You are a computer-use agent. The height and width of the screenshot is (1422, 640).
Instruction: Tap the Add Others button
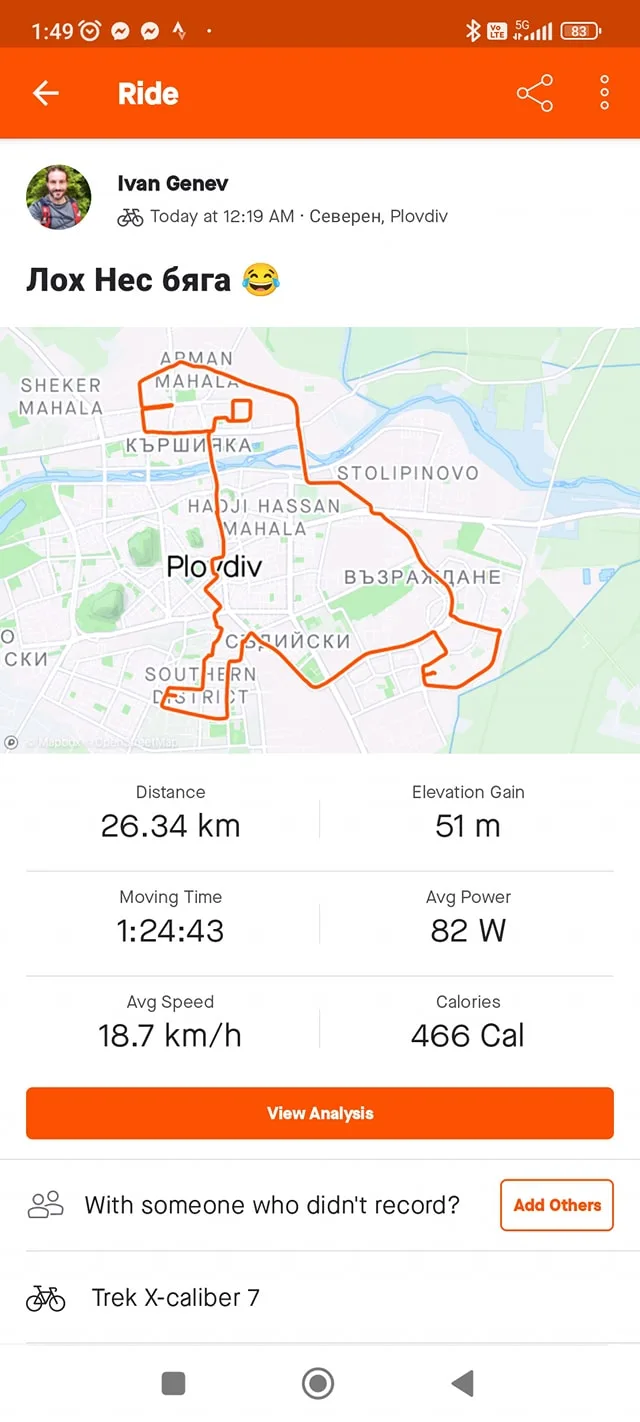pos(557,1205)
